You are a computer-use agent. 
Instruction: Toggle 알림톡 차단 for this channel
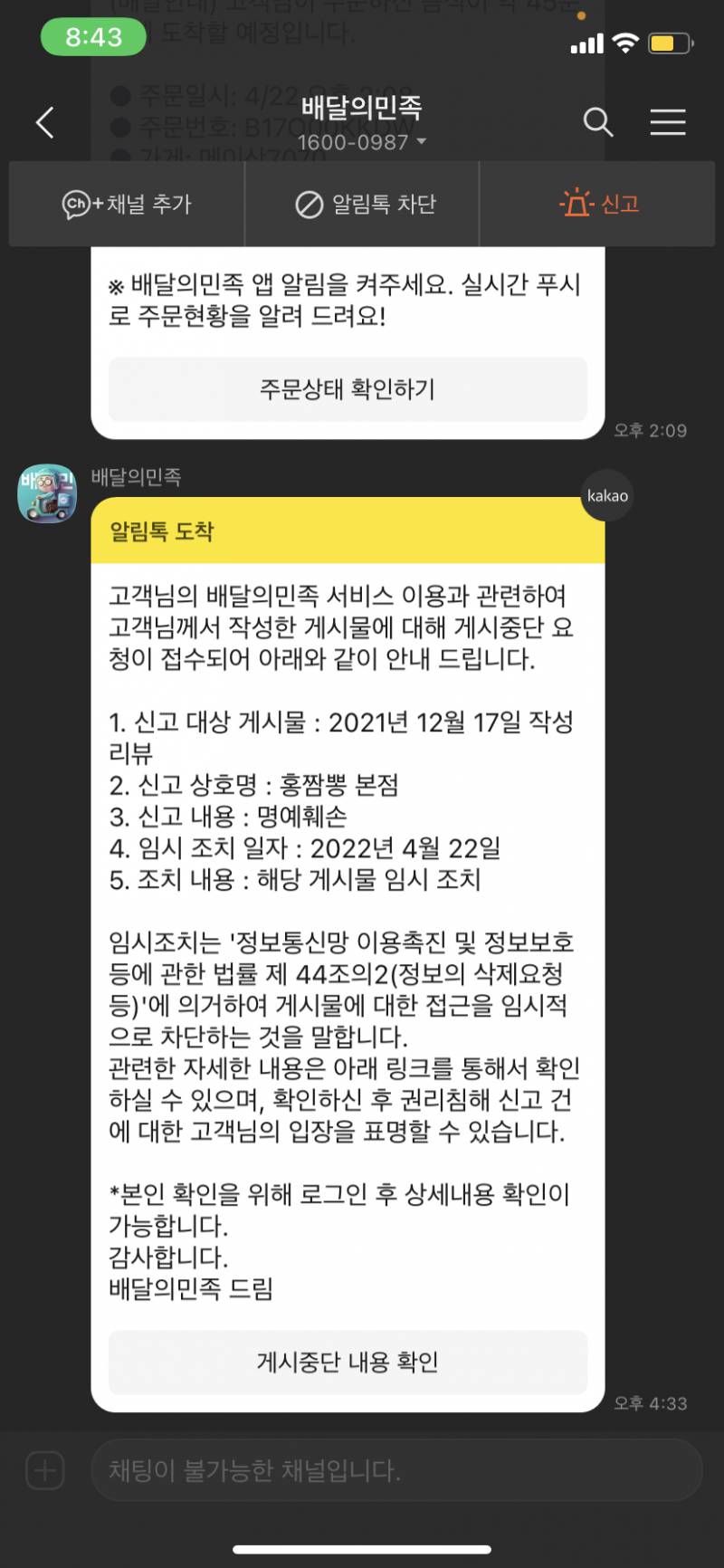click(x=362, y=204)
